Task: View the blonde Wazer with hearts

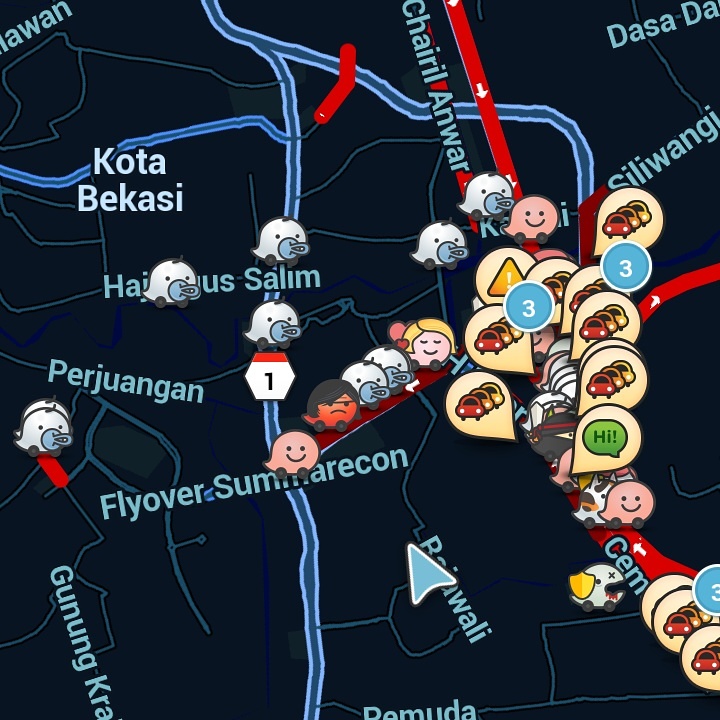Action: pyautogui.click(x=430, y=343)
